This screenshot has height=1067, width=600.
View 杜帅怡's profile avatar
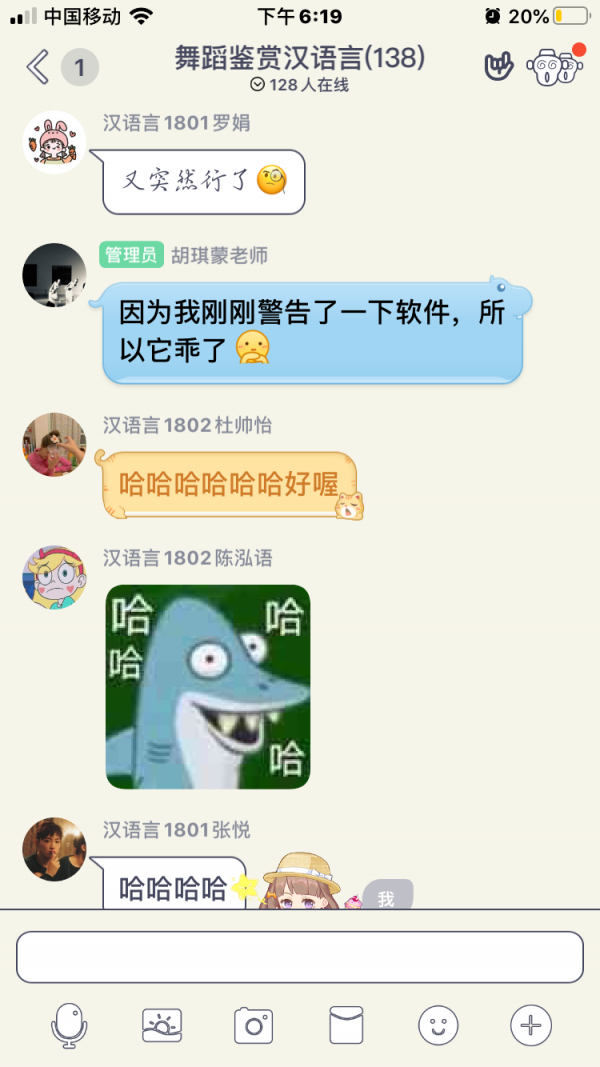click(54, 444)
